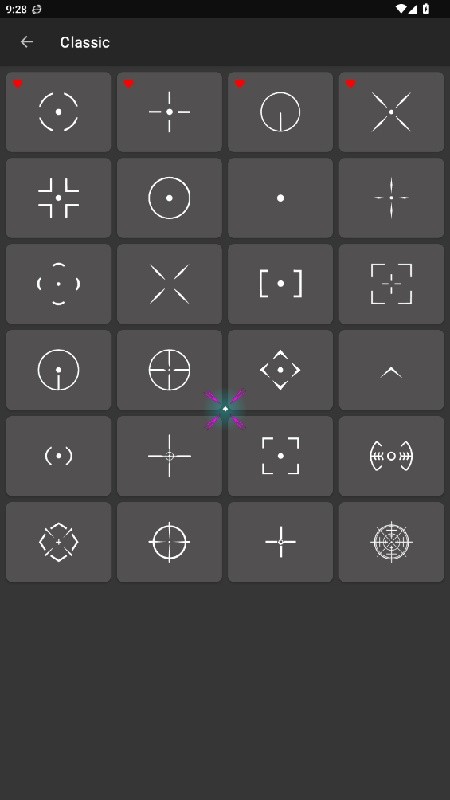This screenshot has width=450, height=800.
Task: Choose the corner brackets crosshair with small plus
Action: (x=391, y=284)
